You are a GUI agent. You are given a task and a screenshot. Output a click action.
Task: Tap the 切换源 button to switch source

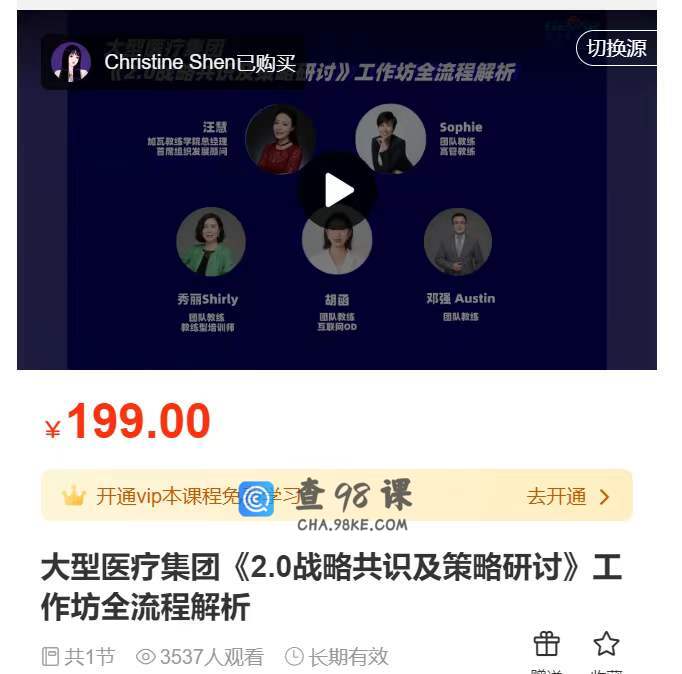coord(616,48)
